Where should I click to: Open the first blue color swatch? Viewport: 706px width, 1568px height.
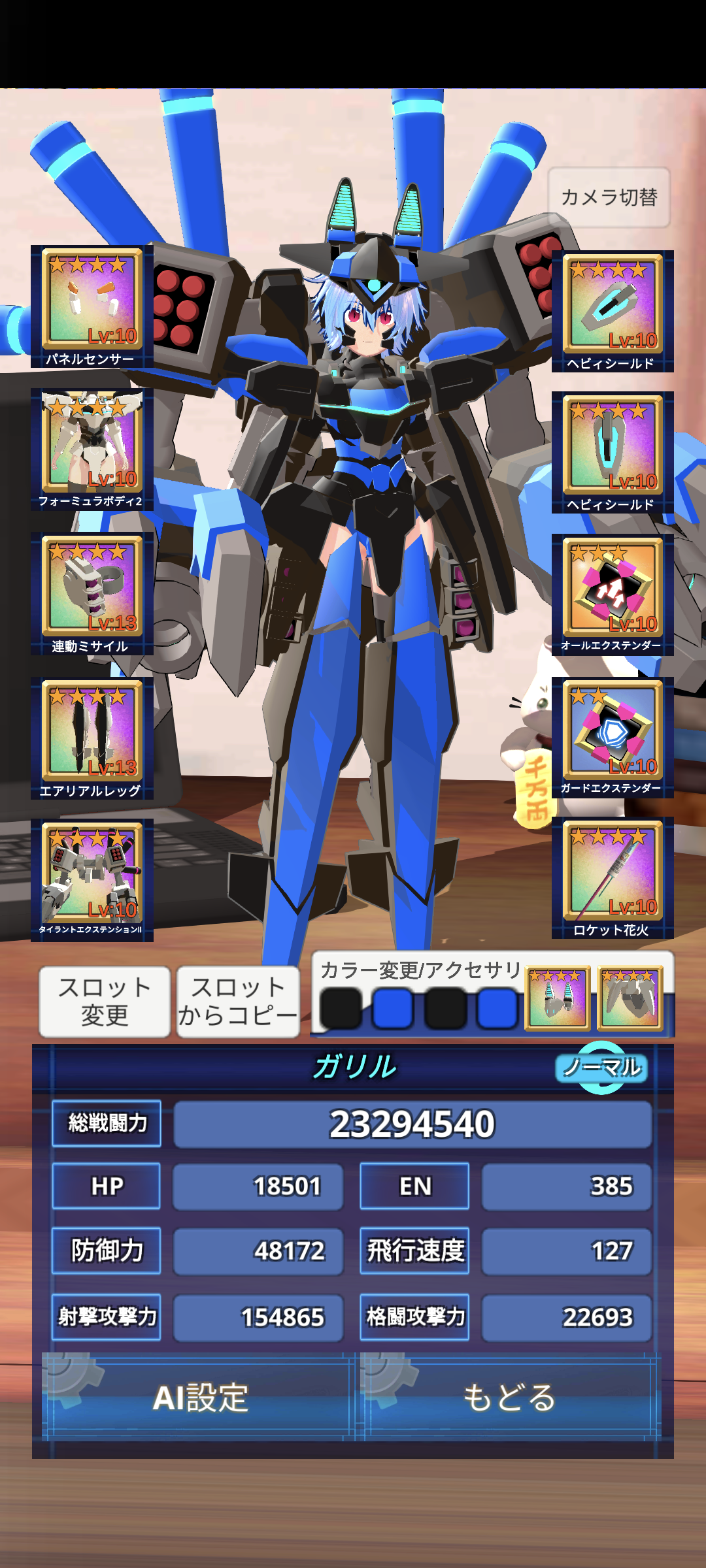point(393,1008)
